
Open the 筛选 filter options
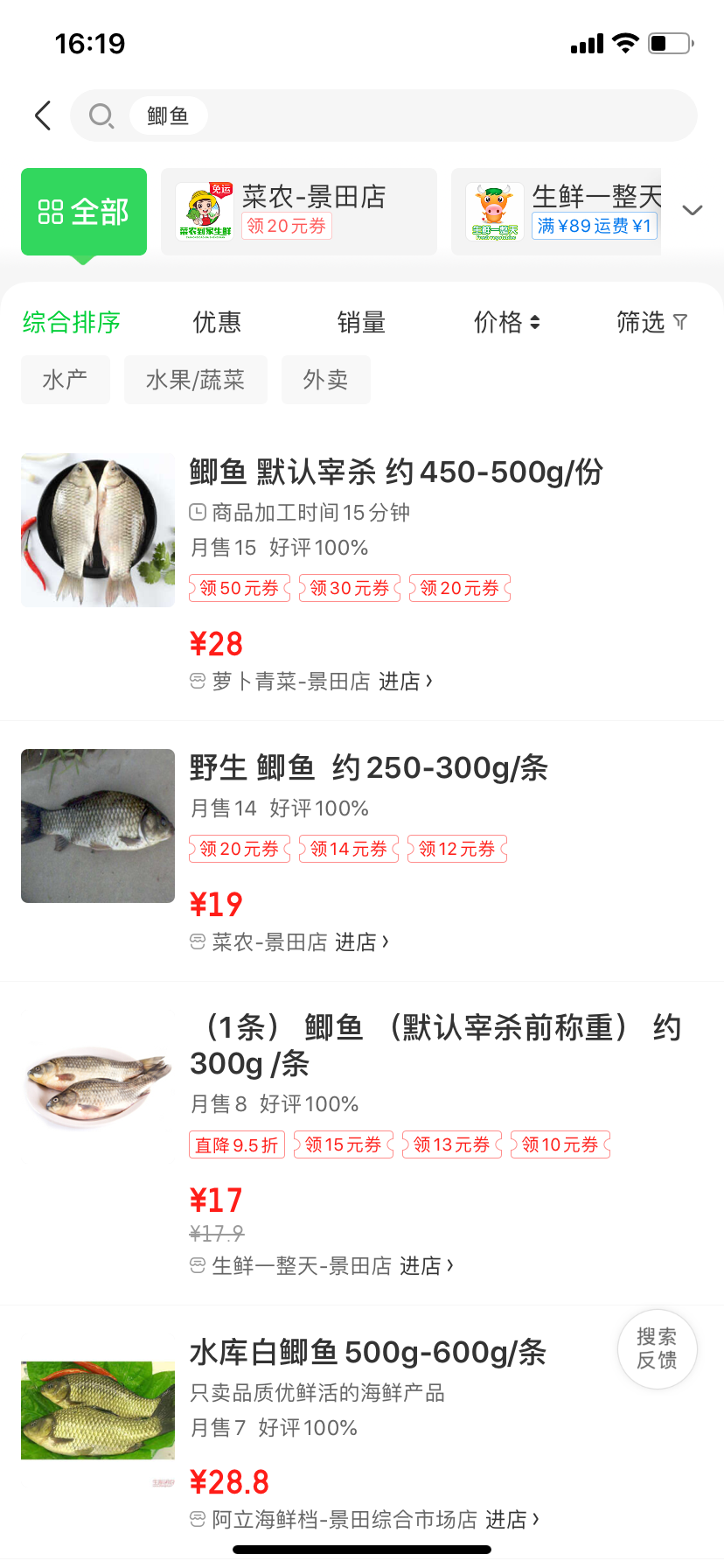(651, 323)
